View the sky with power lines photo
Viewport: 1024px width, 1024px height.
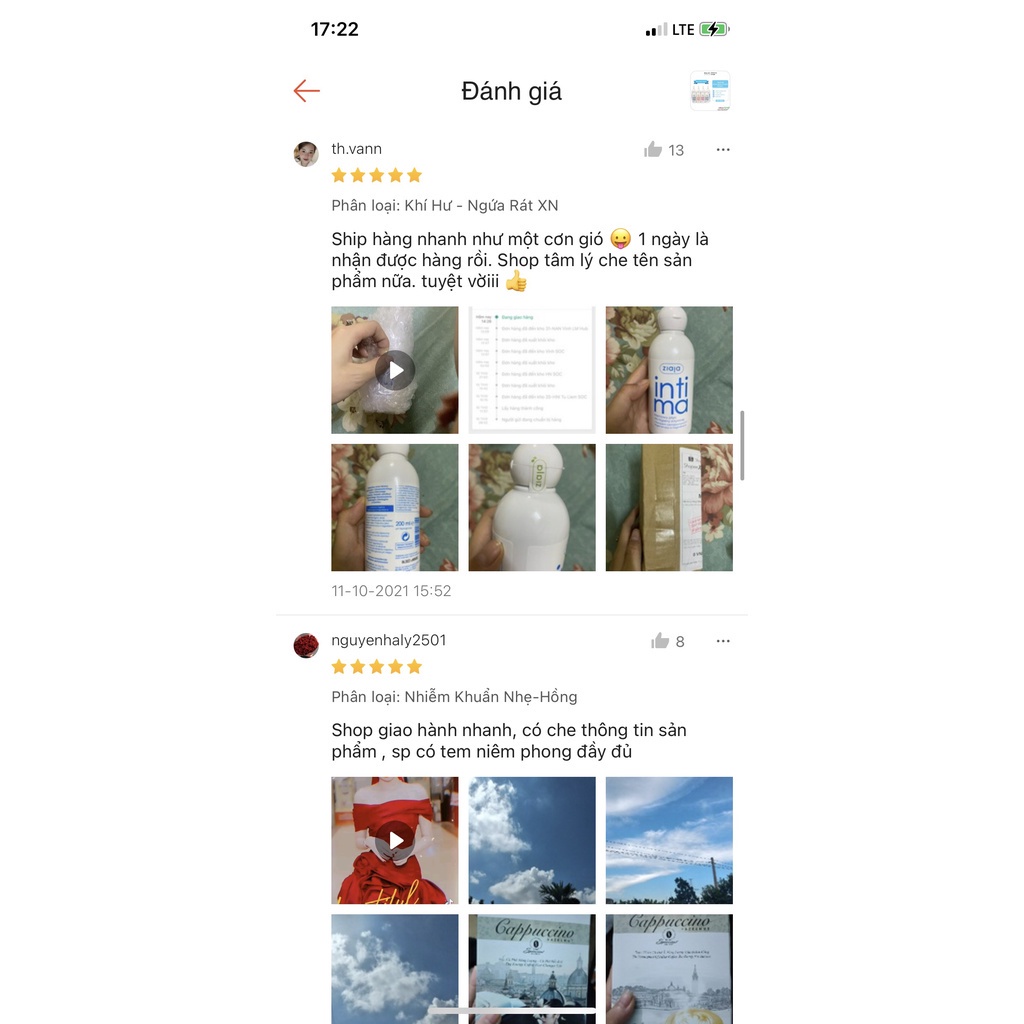[669, 840]
